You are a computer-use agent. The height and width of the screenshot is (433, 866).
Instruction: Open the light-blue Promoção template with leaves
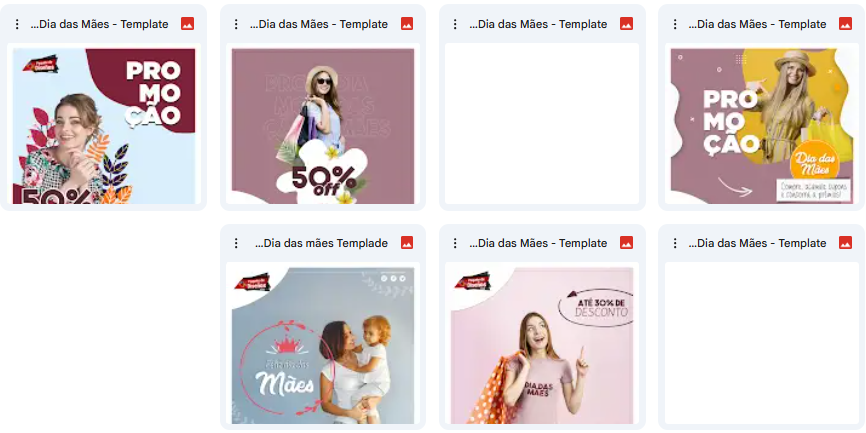coord(103,125)
